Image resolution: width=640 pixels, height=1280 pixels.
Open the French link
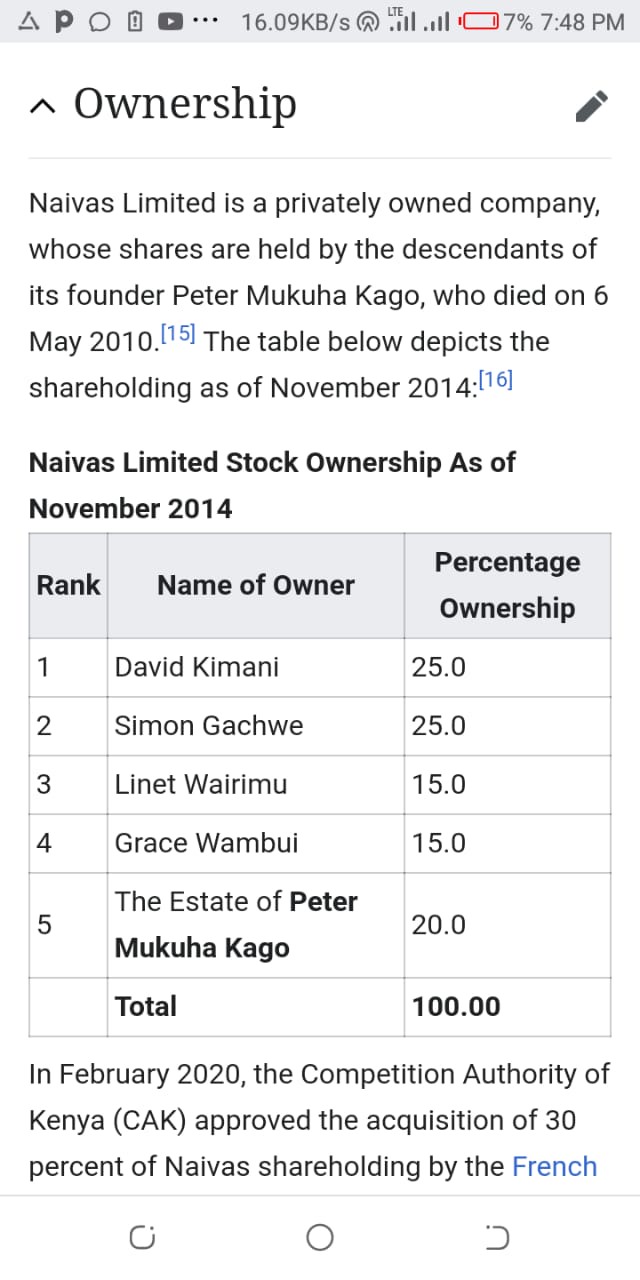554,1166
